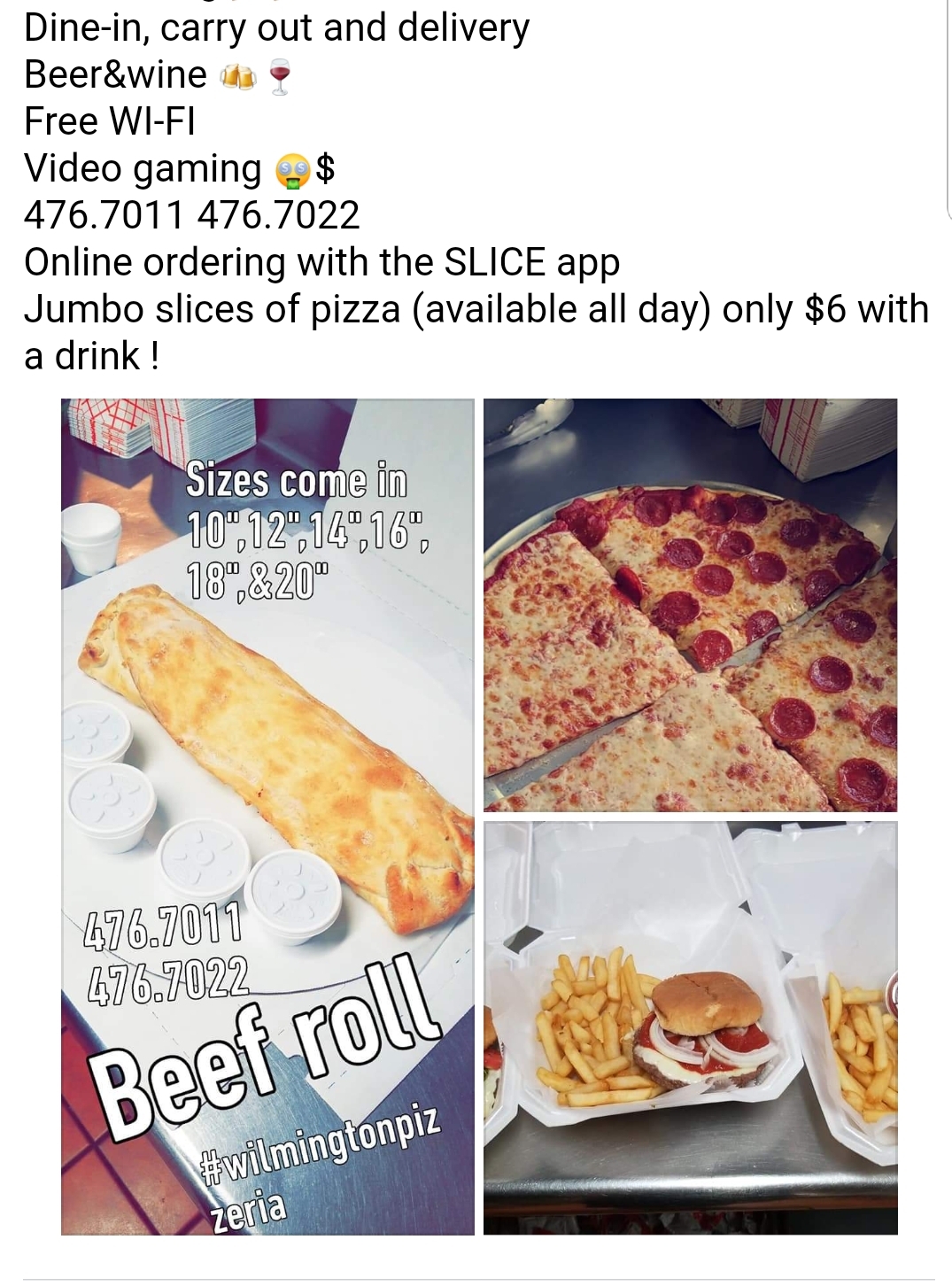Screen dimensions: 952x1286
Task: Open the Beef roll photo tile
Action: [x=267, y=816]
